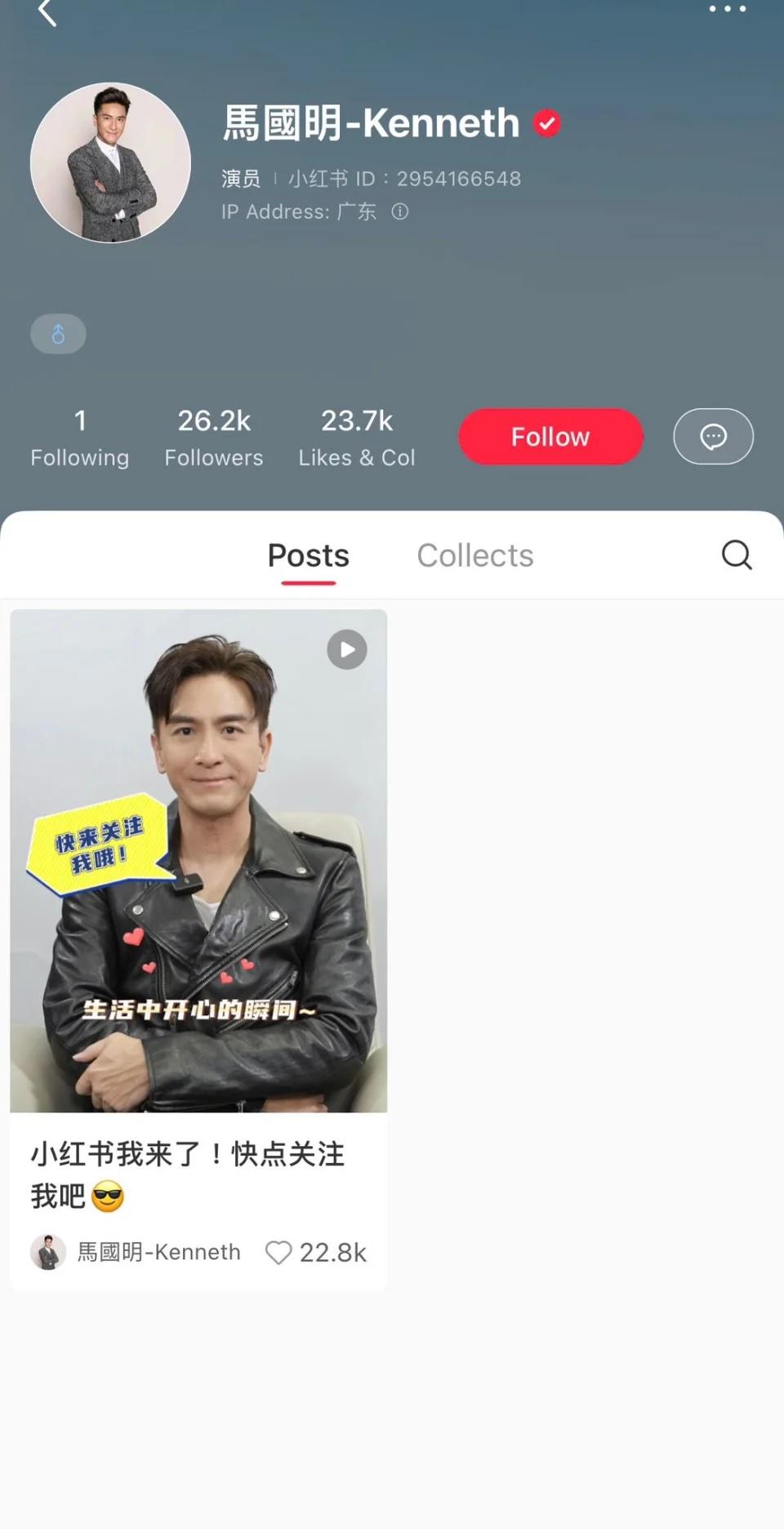
Task: Open the three-dot overflow menu
Action: [x=727, y=9]
